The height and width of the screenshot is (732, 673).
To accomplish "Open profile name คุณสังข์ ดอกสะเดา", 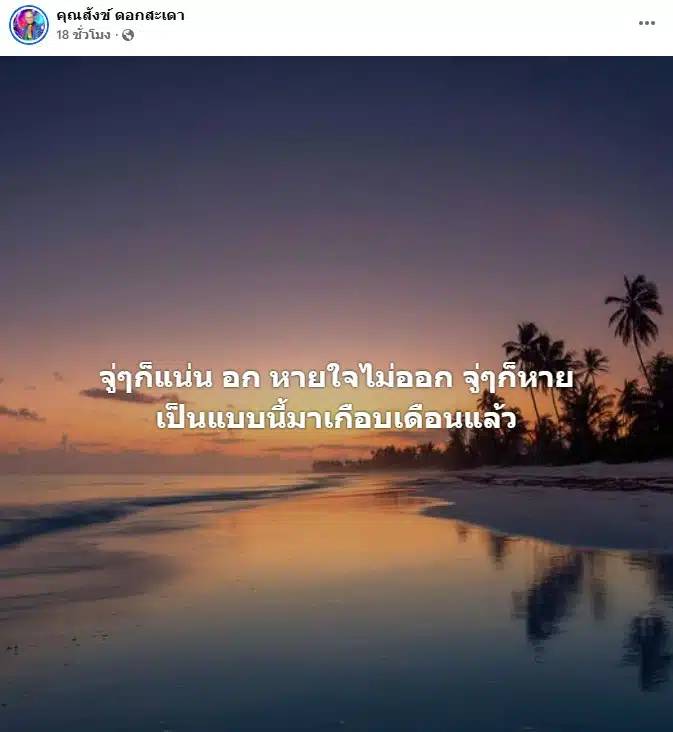I will pos(120,16).
